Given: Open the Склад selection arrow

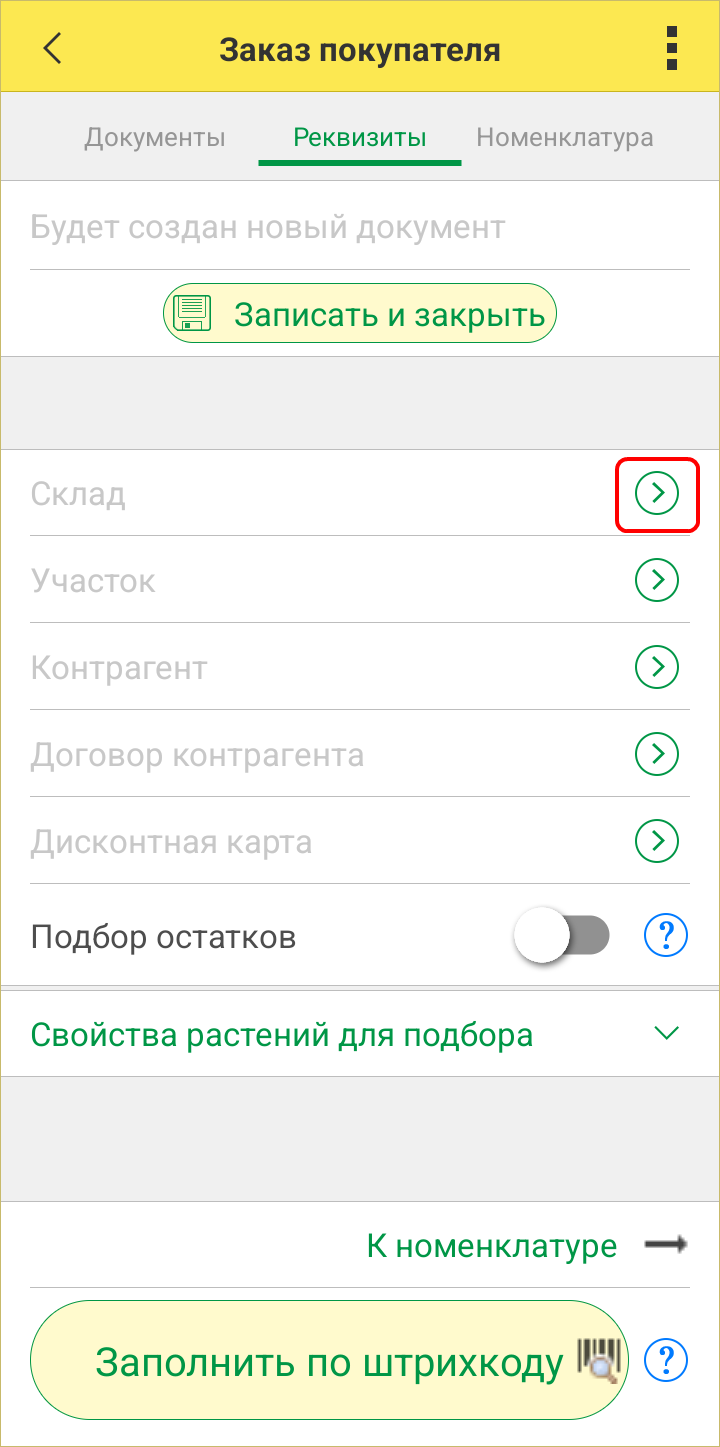Looking at the screenshot, I should 657,493.
